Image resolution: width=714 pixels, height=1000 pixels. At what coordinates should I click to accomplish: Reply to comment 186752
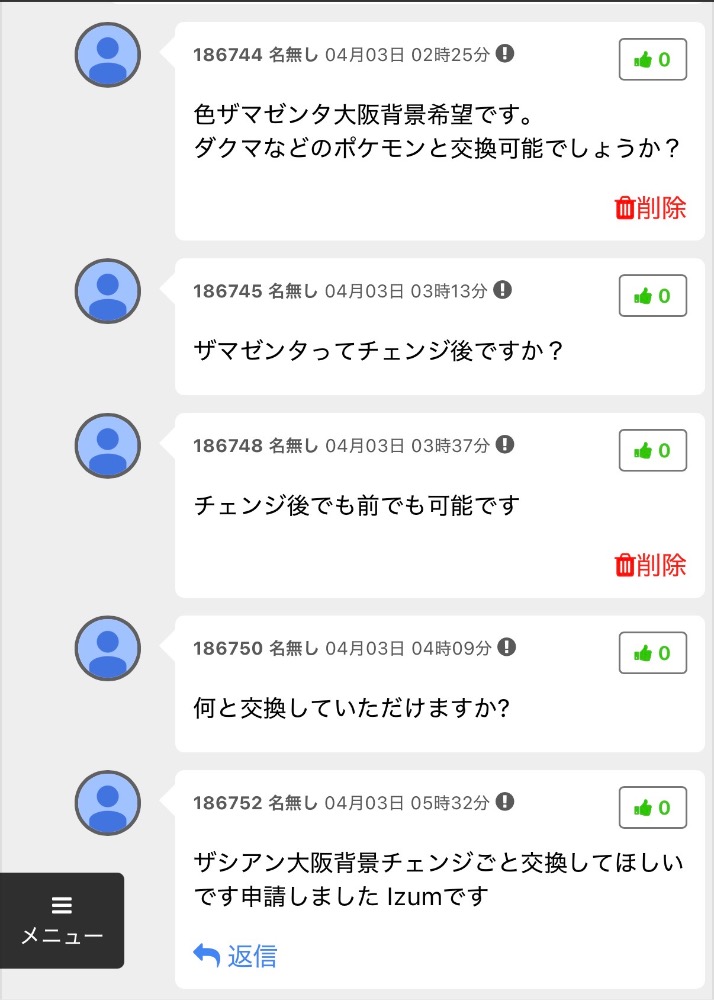pyautogui.click(x=235, y=956)
